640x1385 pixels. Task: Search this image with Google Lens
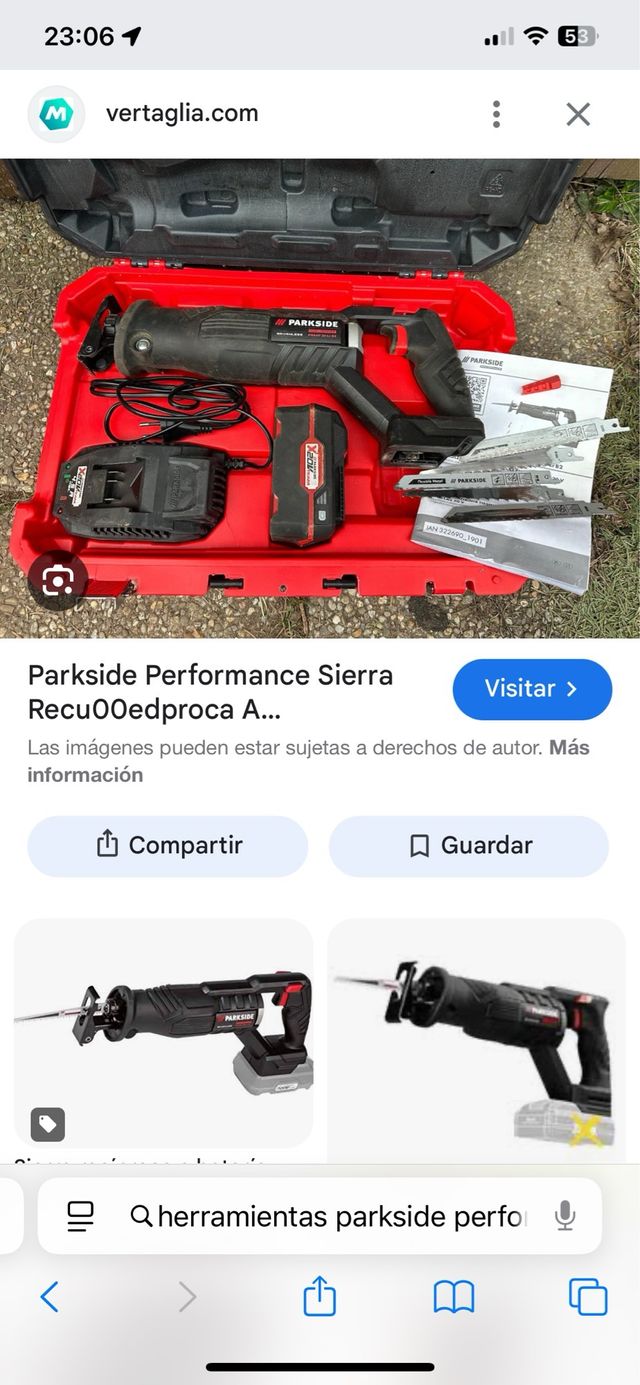[x=58, y=579]
